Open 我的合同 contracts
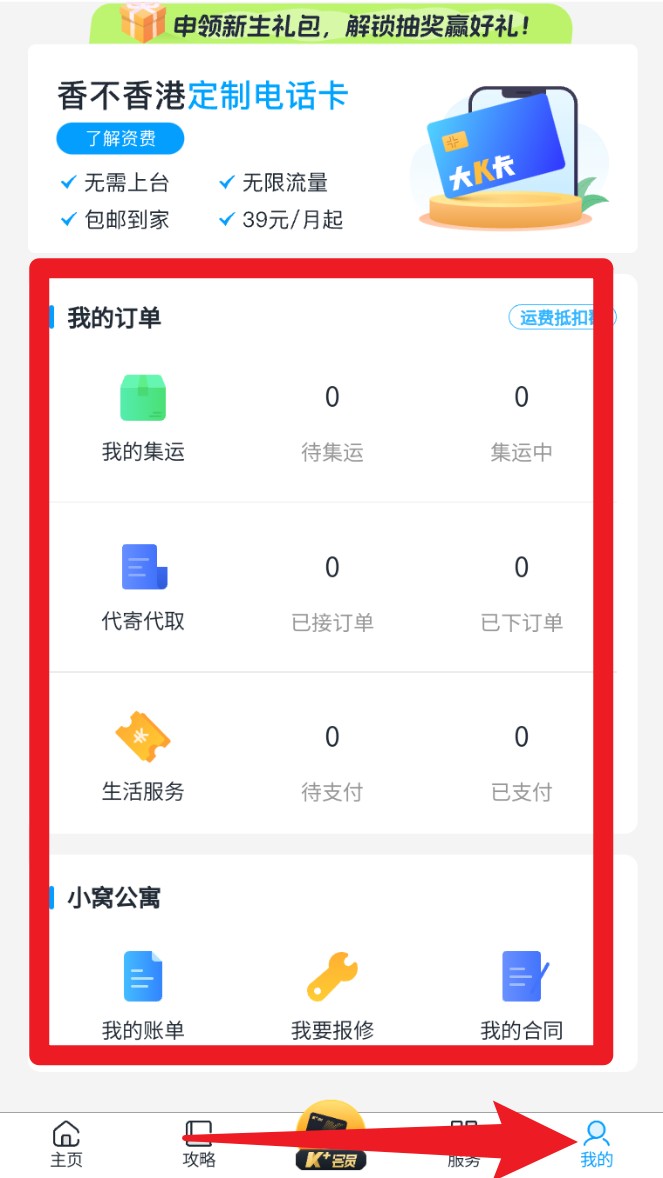Screen dimensions: 663x1178 [521, 994]
